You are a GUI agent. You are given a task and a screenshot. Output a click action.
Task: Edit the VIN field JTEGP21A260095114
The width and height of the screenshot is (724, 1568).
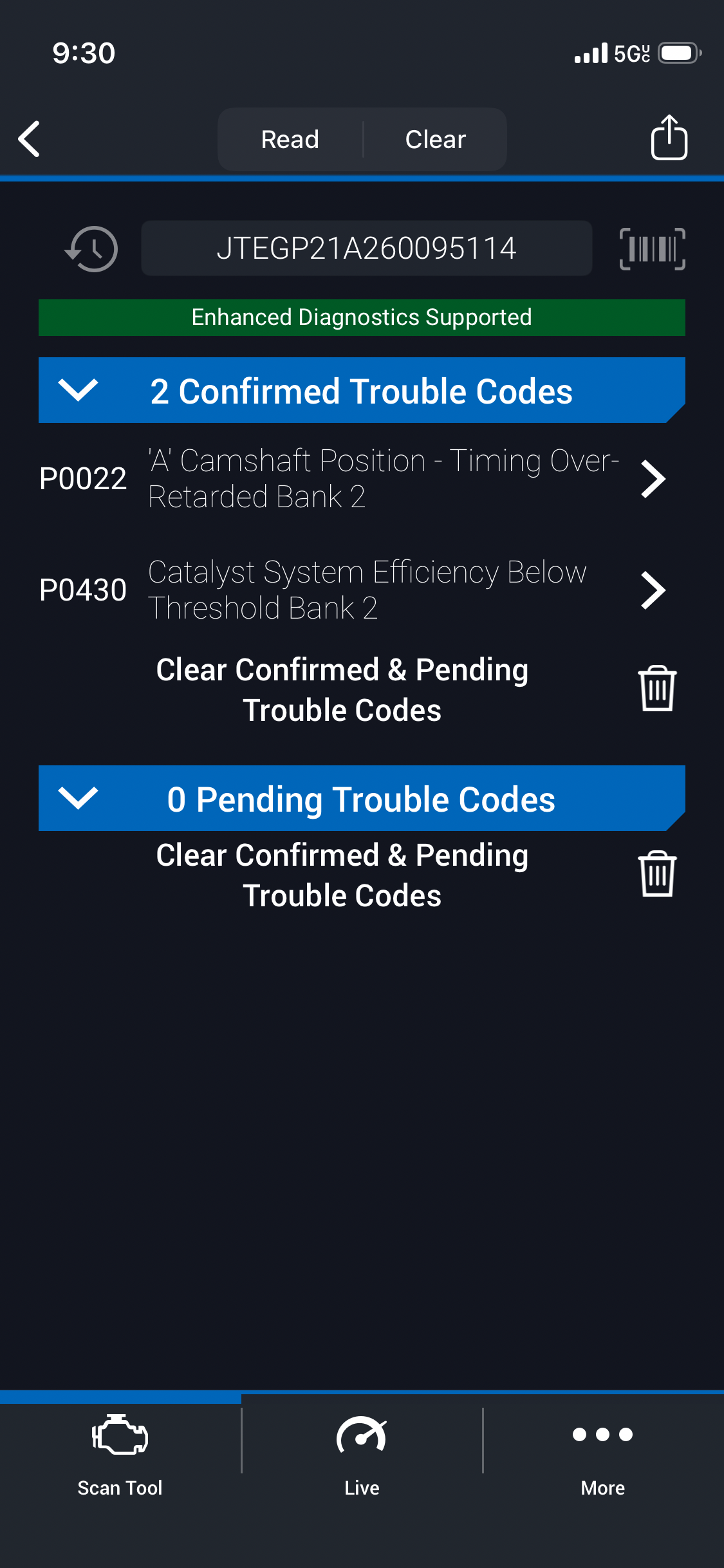pyautogui.click(x=366, y=248)
